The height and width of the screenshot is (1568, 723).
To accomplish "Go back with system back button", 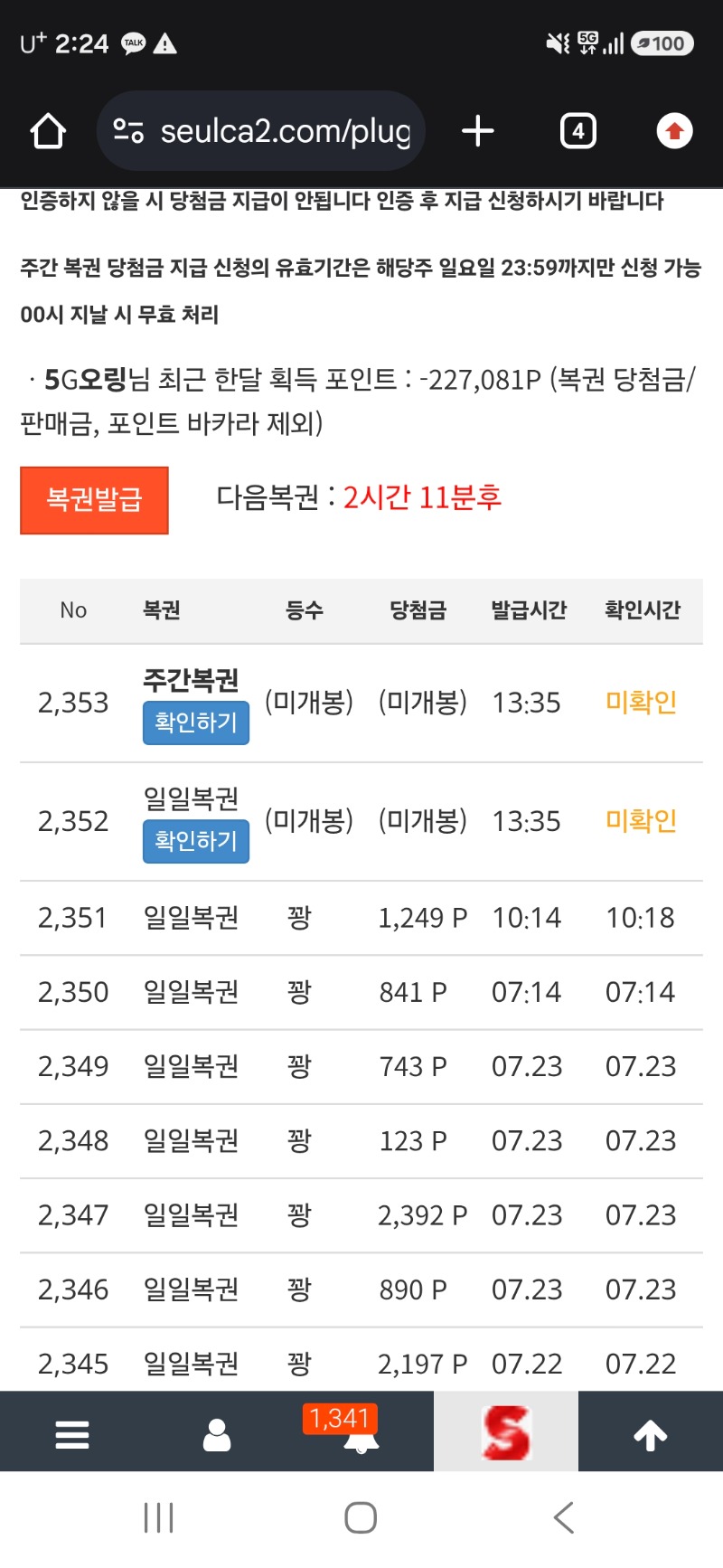I will pos(564,1517).
